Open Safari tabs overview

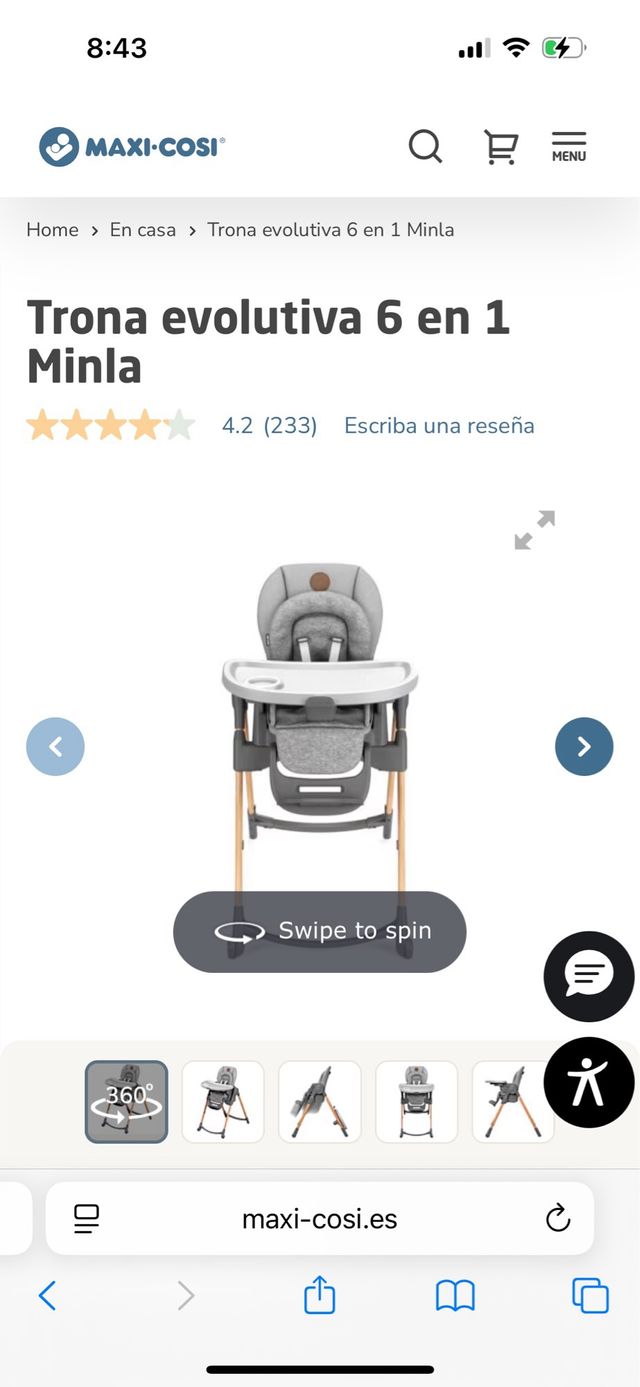[590, 1296]
